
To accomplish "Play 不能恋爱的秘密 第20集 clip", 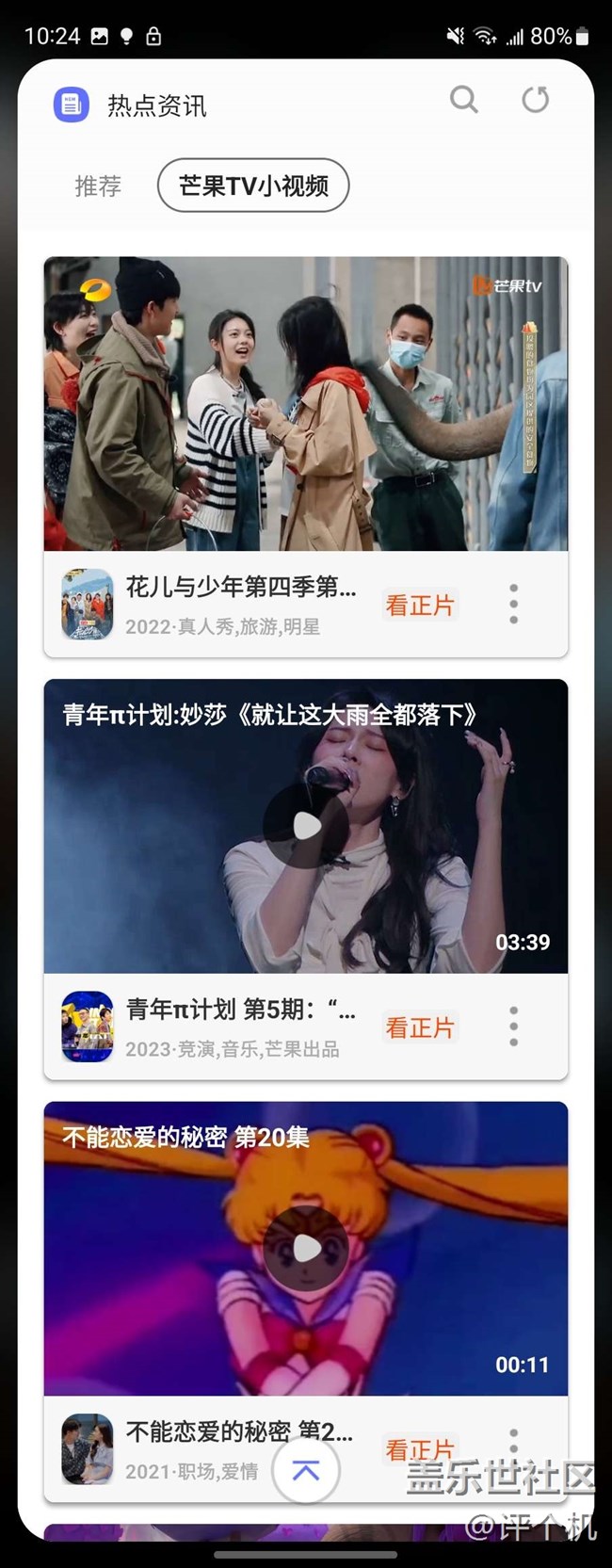I will [305, 1249].
